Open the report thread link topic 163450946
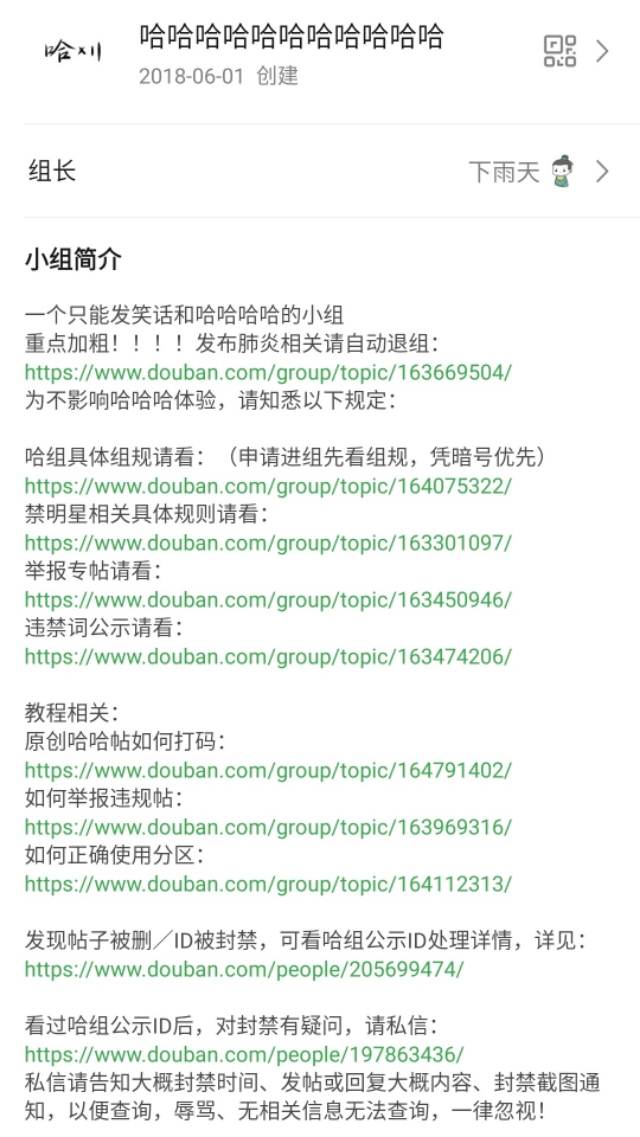640x1137 pixels. (x=268, y=600)
